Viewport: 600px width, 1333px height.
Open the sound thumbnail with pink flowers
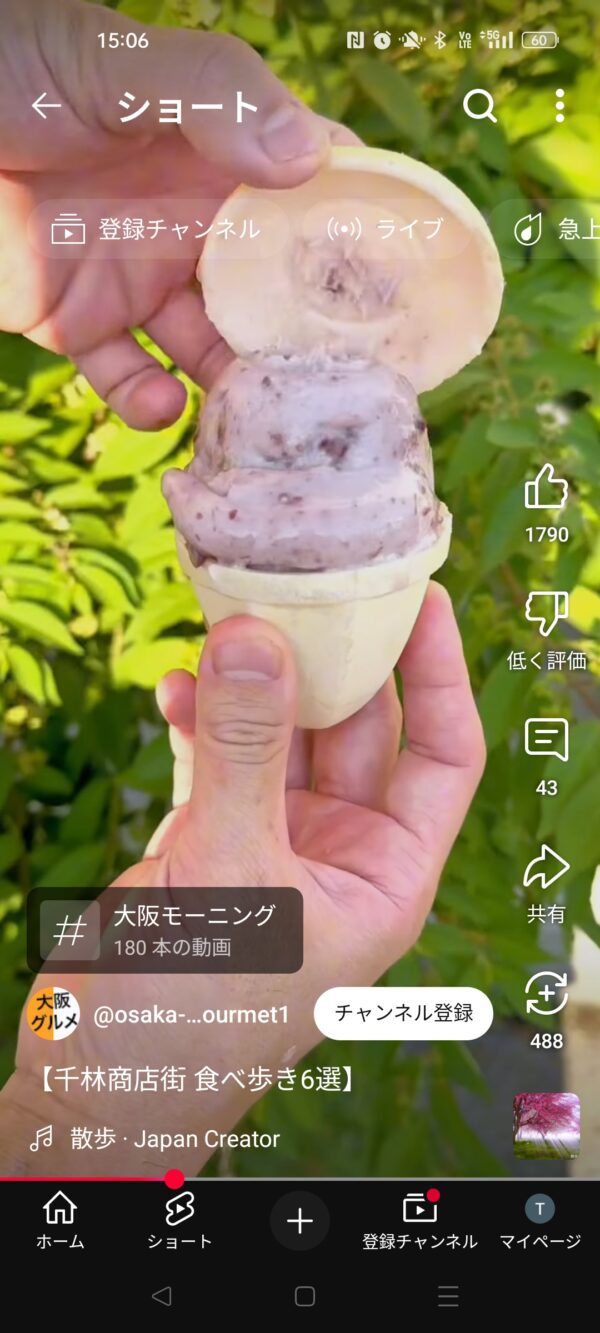coord(547,1125)
